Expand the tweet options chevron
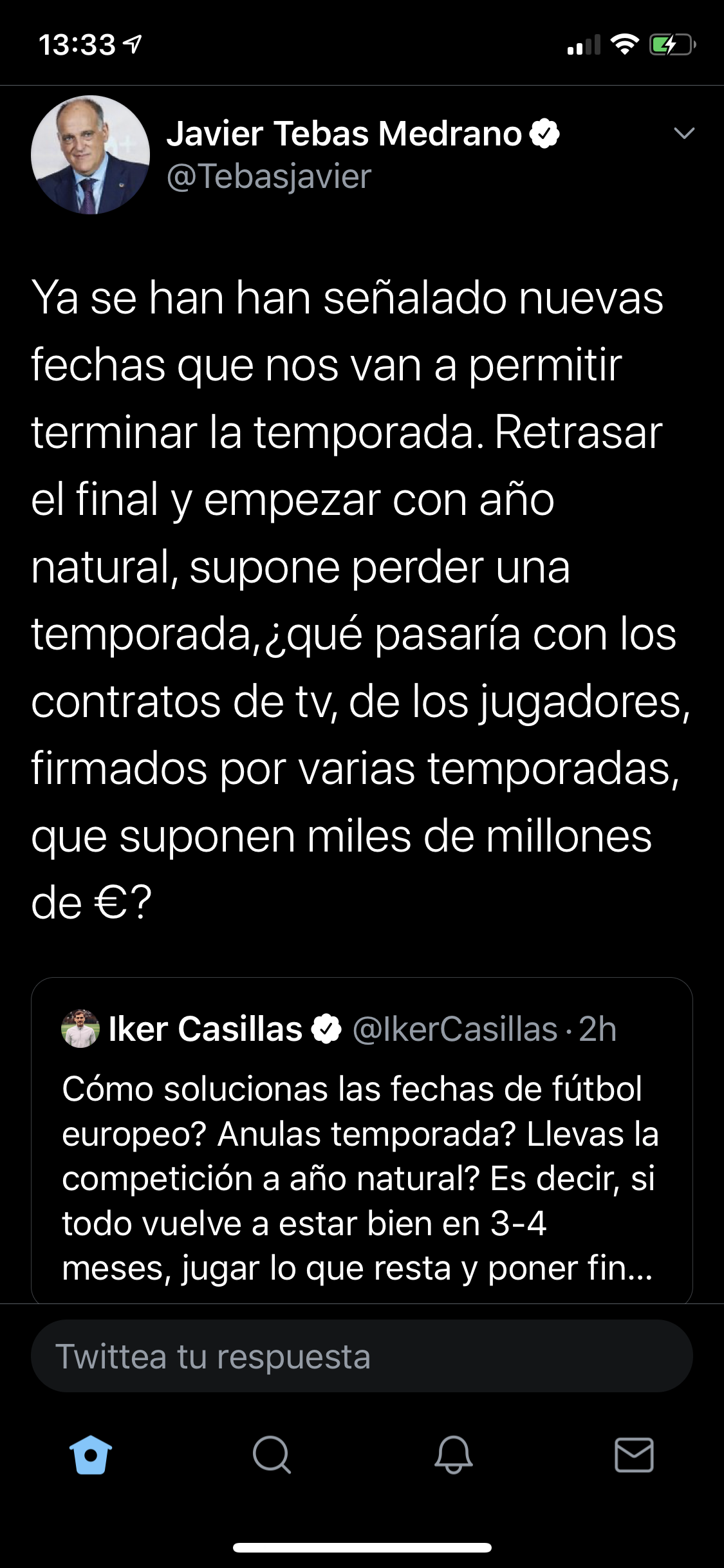 point(683,133)
